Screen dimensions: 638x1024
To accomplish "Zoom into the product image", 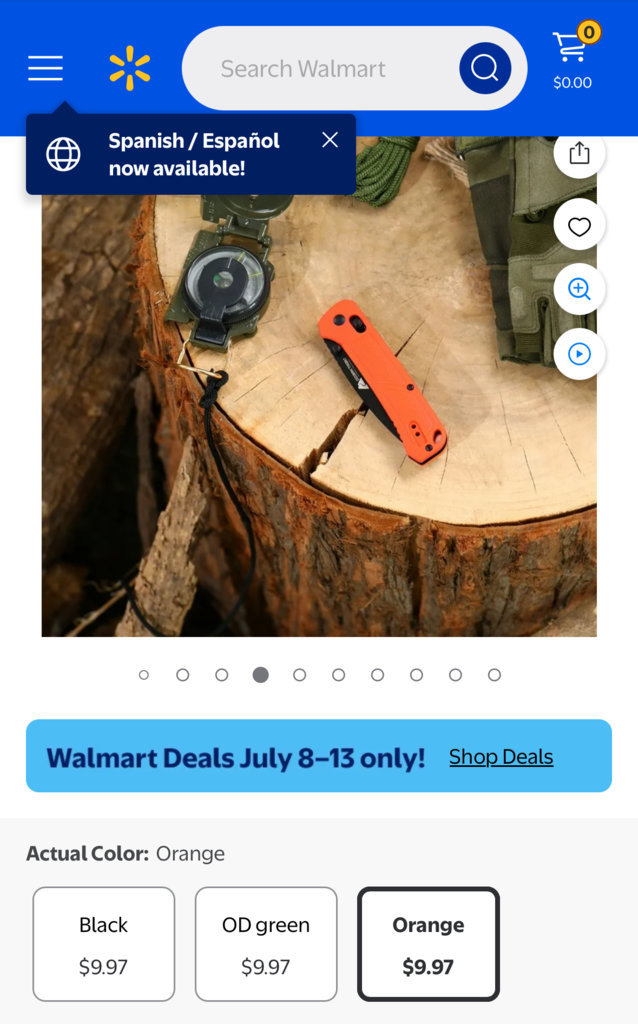I will 579,289.
